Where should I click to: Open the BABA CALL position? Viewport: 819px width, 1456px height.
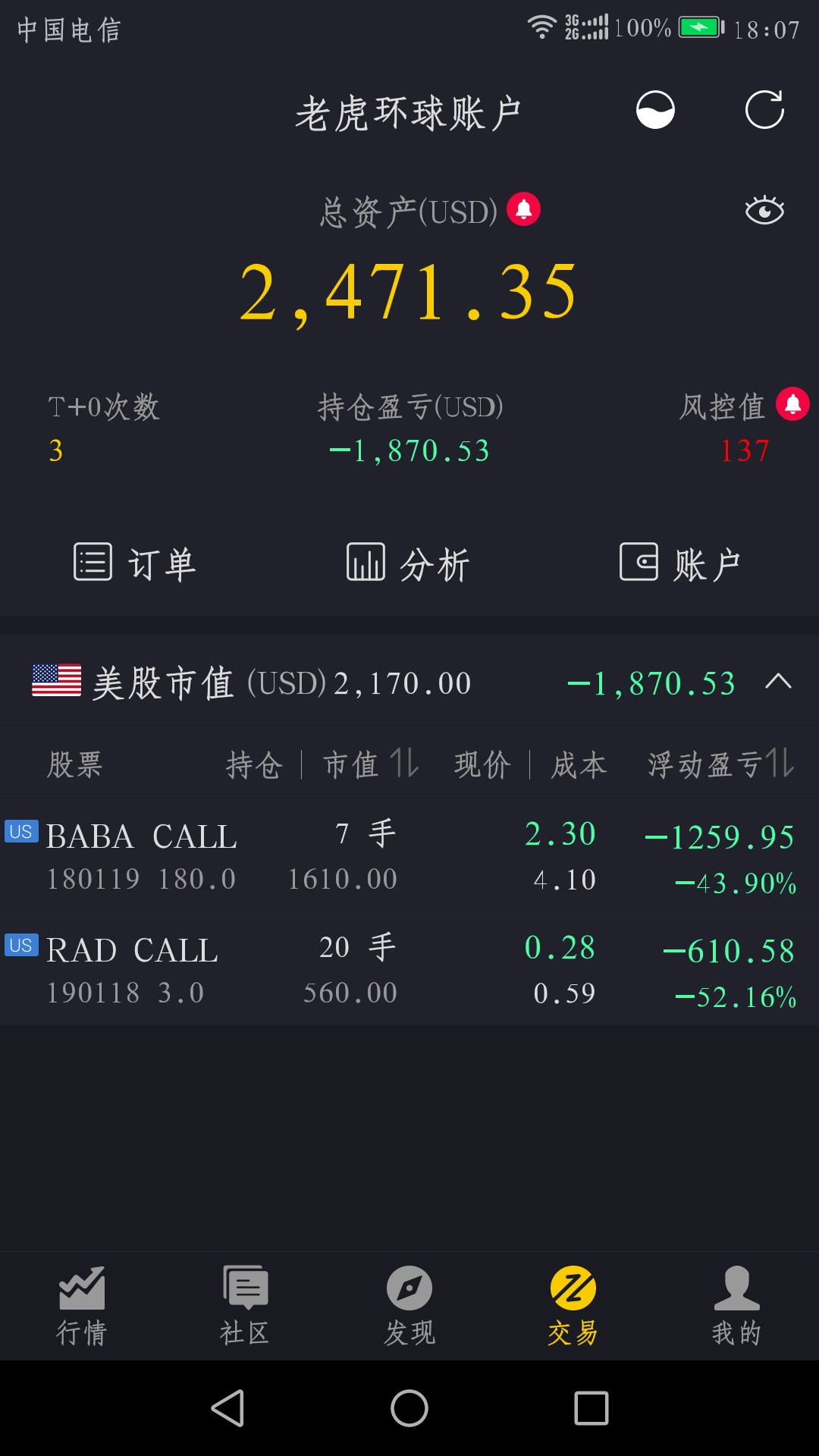(409, 855)
